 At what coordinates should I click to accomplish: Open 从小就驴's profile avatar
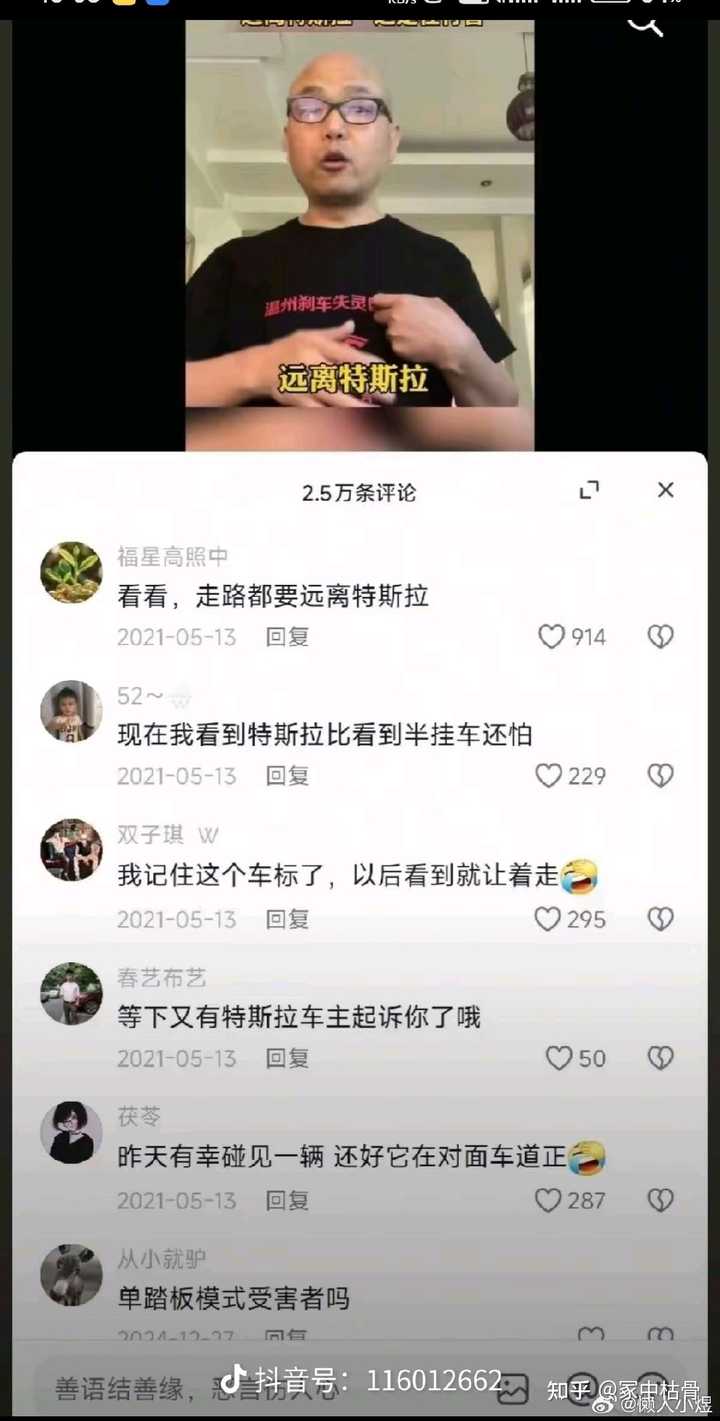coord(71,1275)
